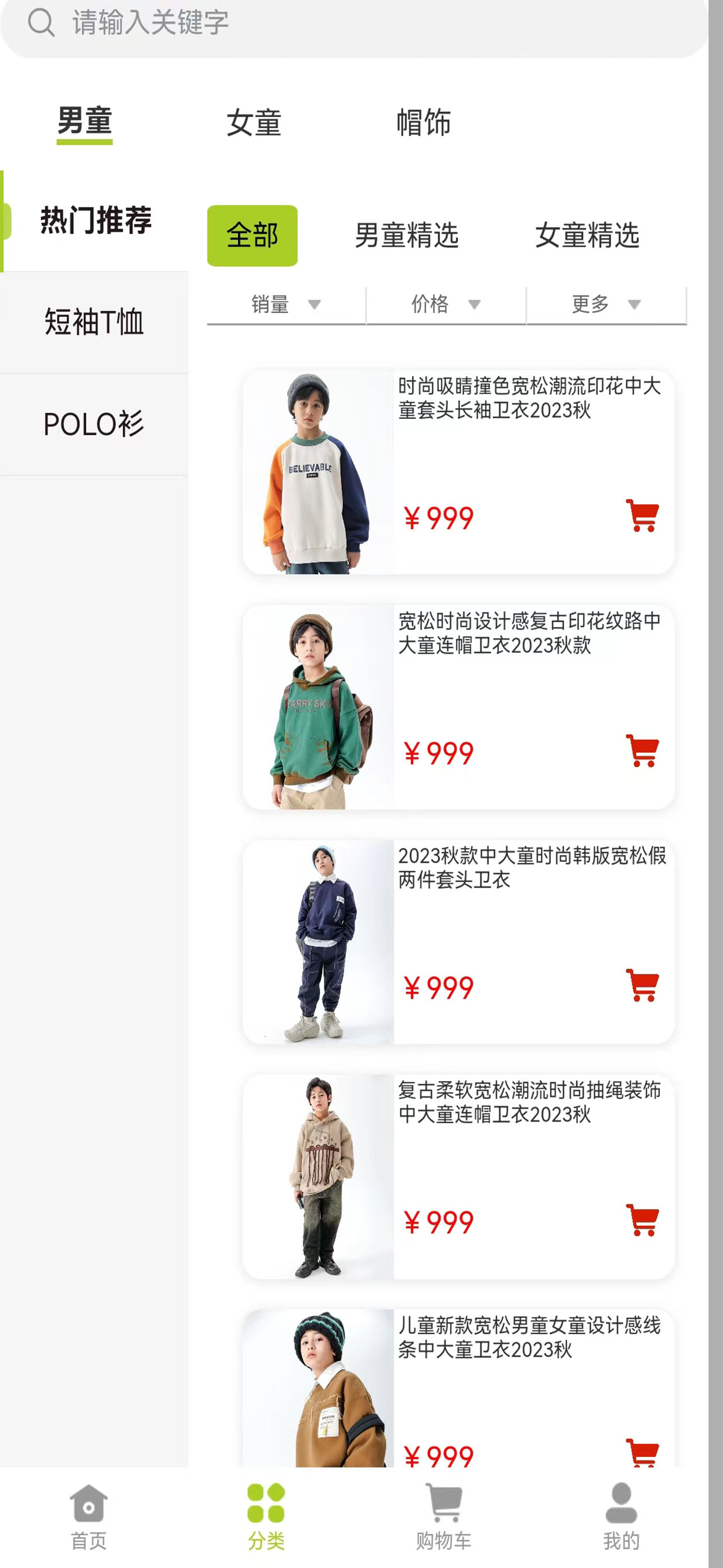This screenshot has width=723, height=1568.
Task: Switch to the 女童 tab
Action: [254, 122]
